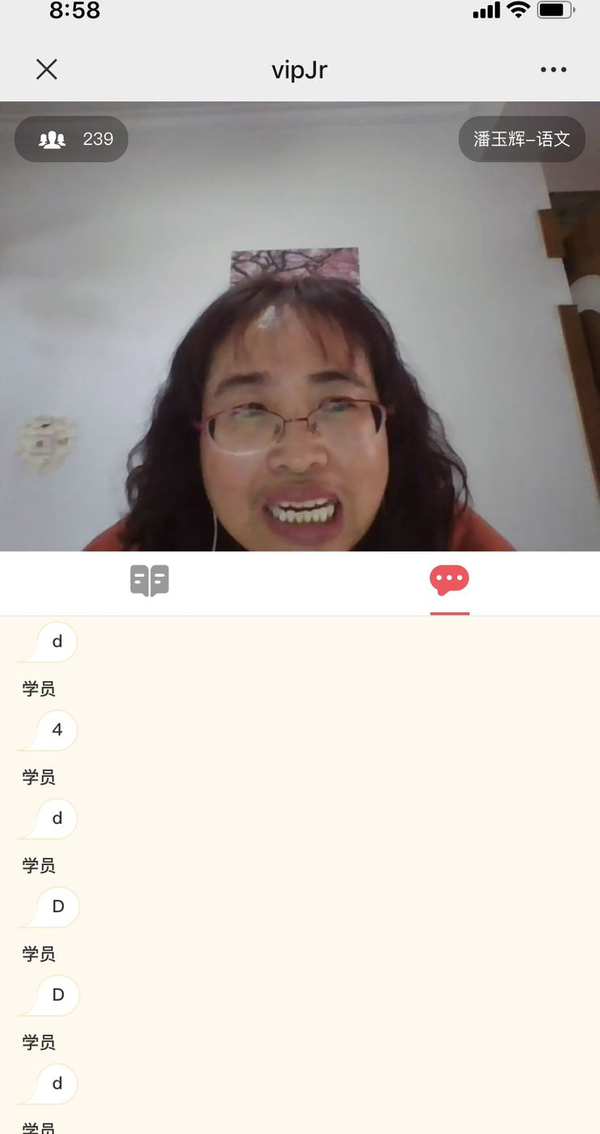
Task: Switch to the chat messages tab
Action: (449, 581)
